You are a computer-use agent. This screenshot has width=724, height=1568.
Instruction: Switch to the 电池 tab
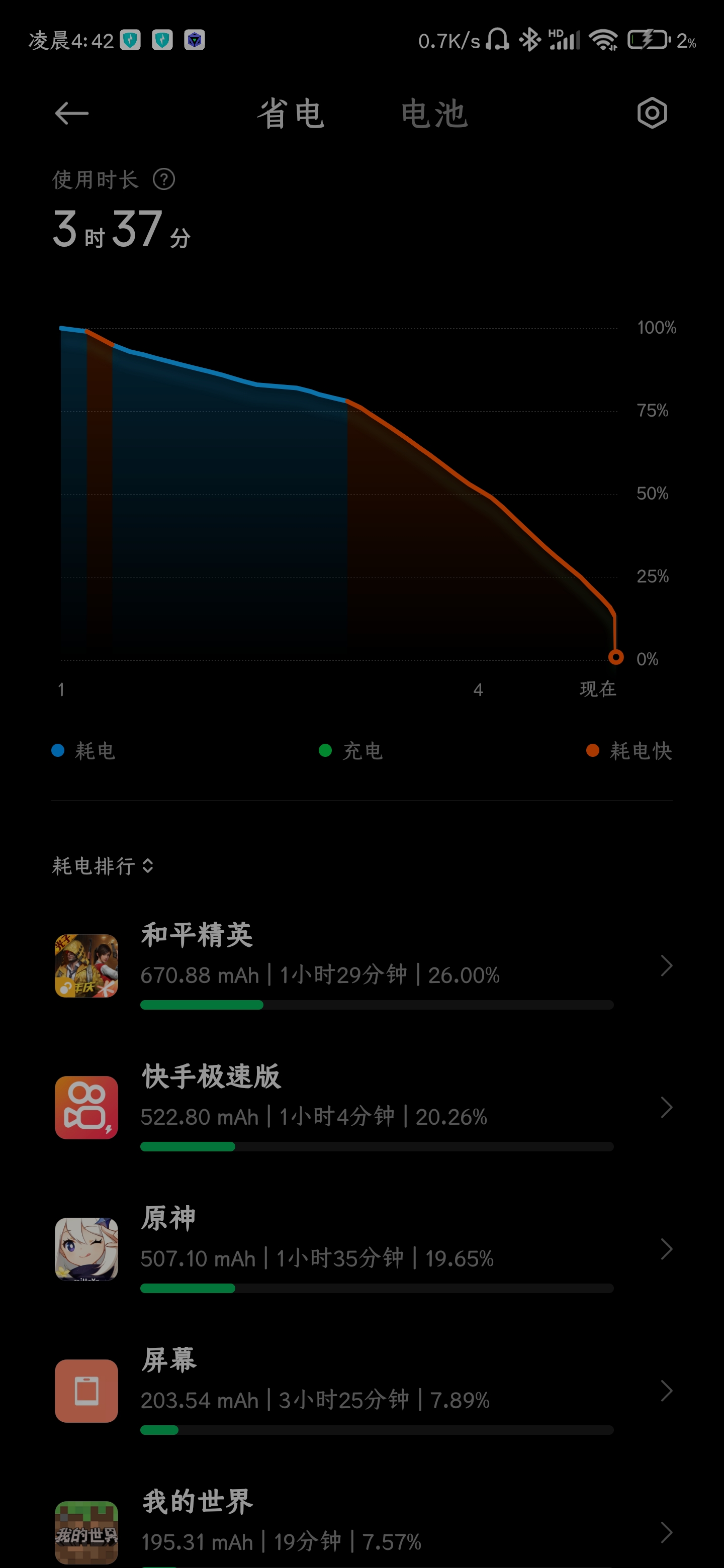click(x=434, y=114)
